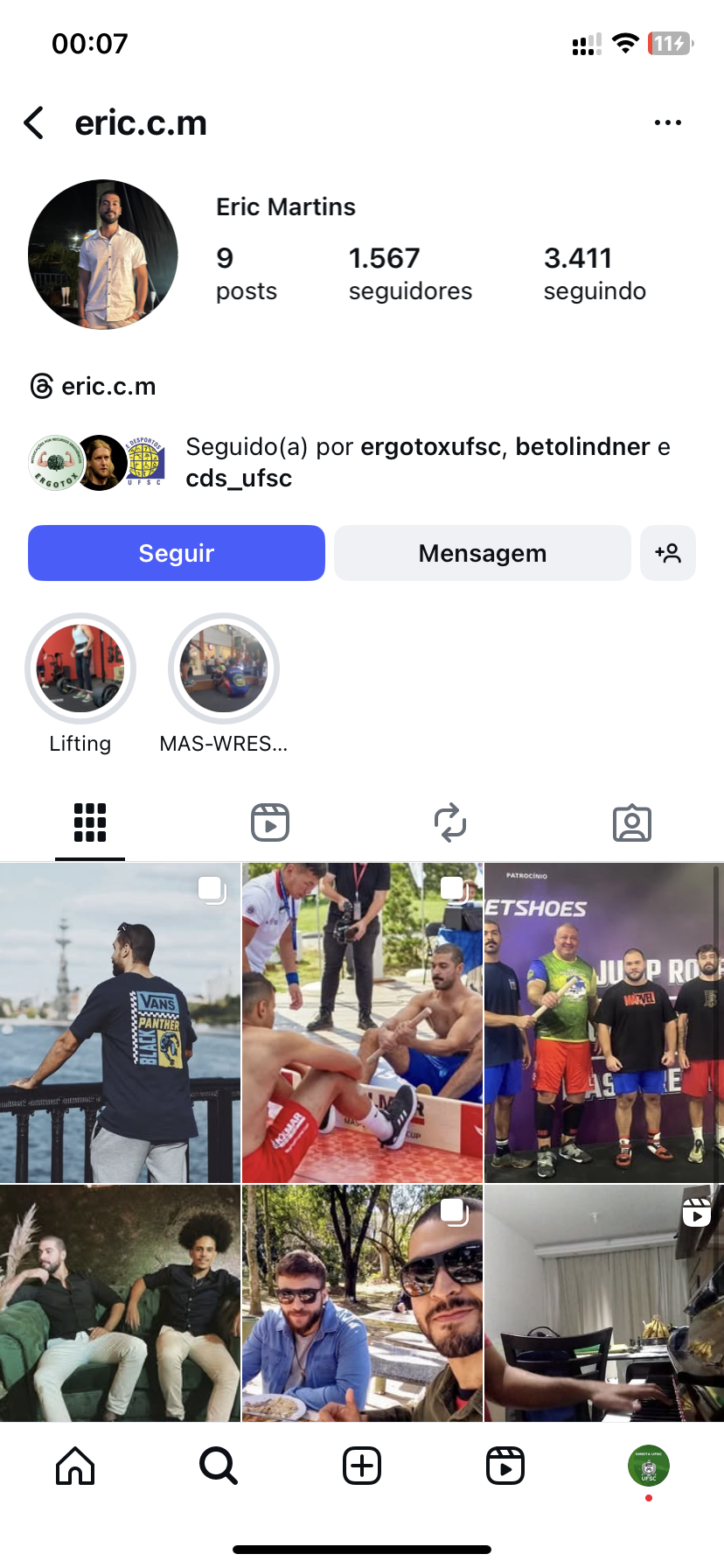Go to Home feed
Image resolution: width=724 pixels, height=1568 pixels.
tap(75, 1466)
